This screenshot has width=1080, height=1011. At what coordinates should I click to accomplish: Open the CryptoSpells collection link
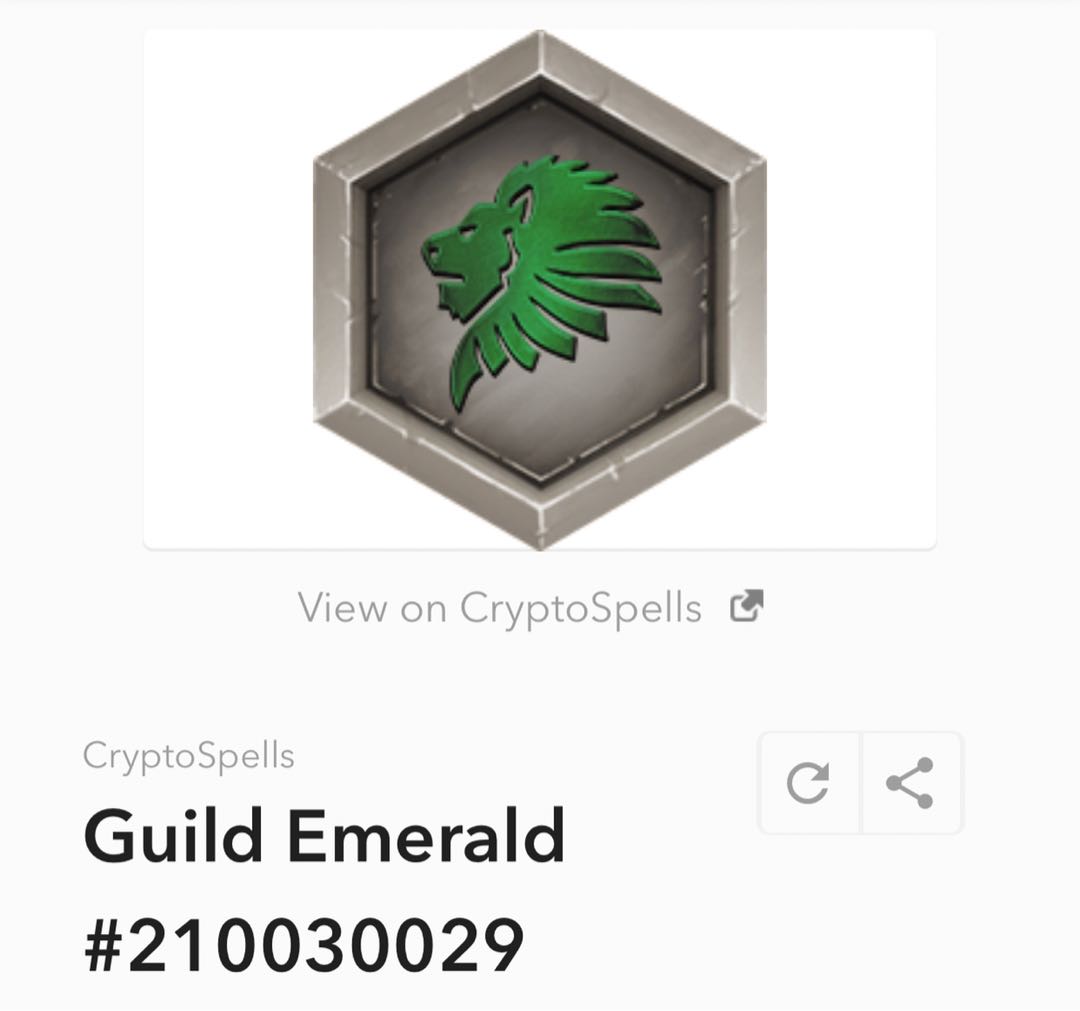click(x=188, y=755)
